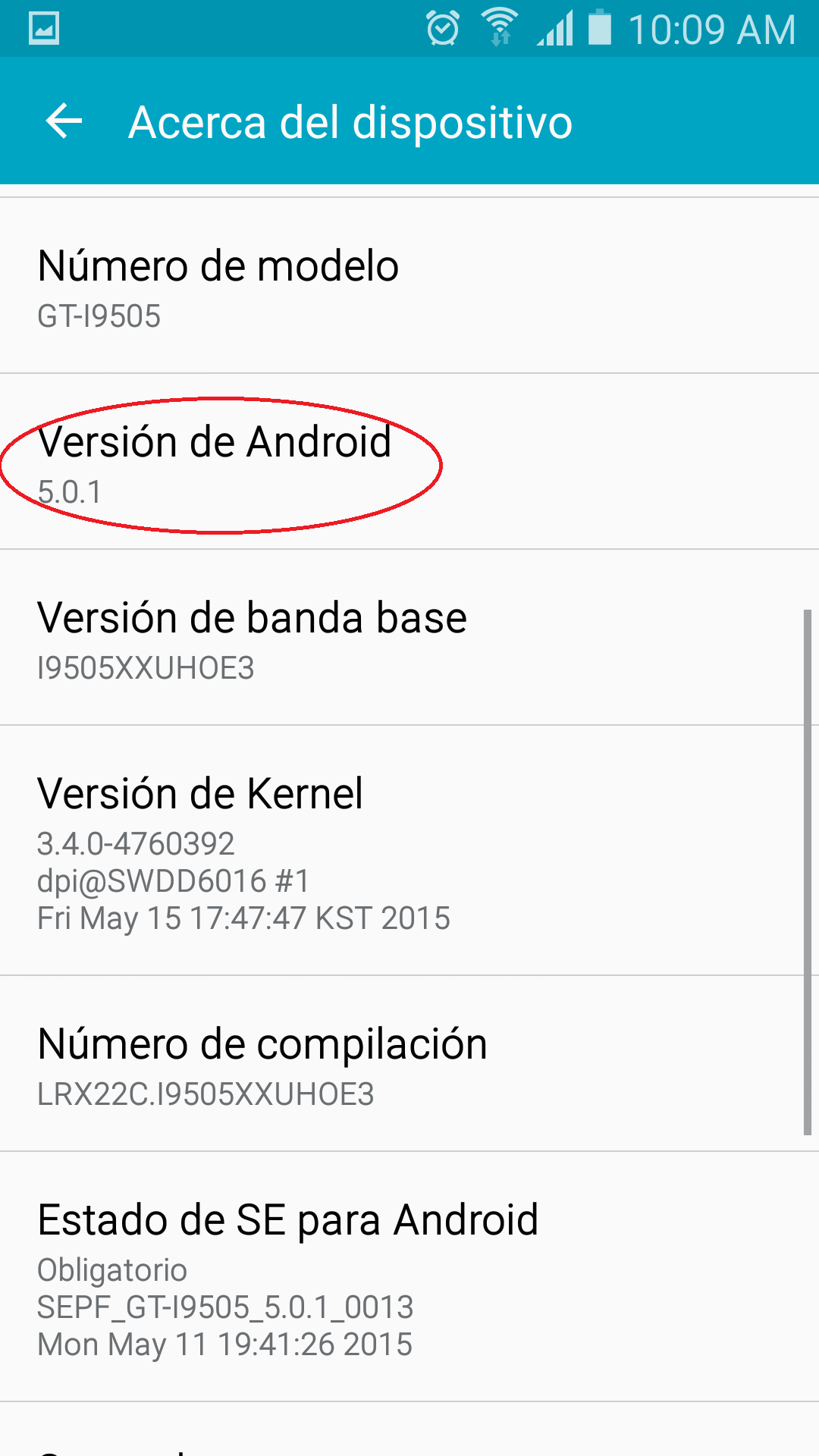819x1456 pixels.
Task: Open the Versión de Kernel entry
Action: [x=409, y=851]
